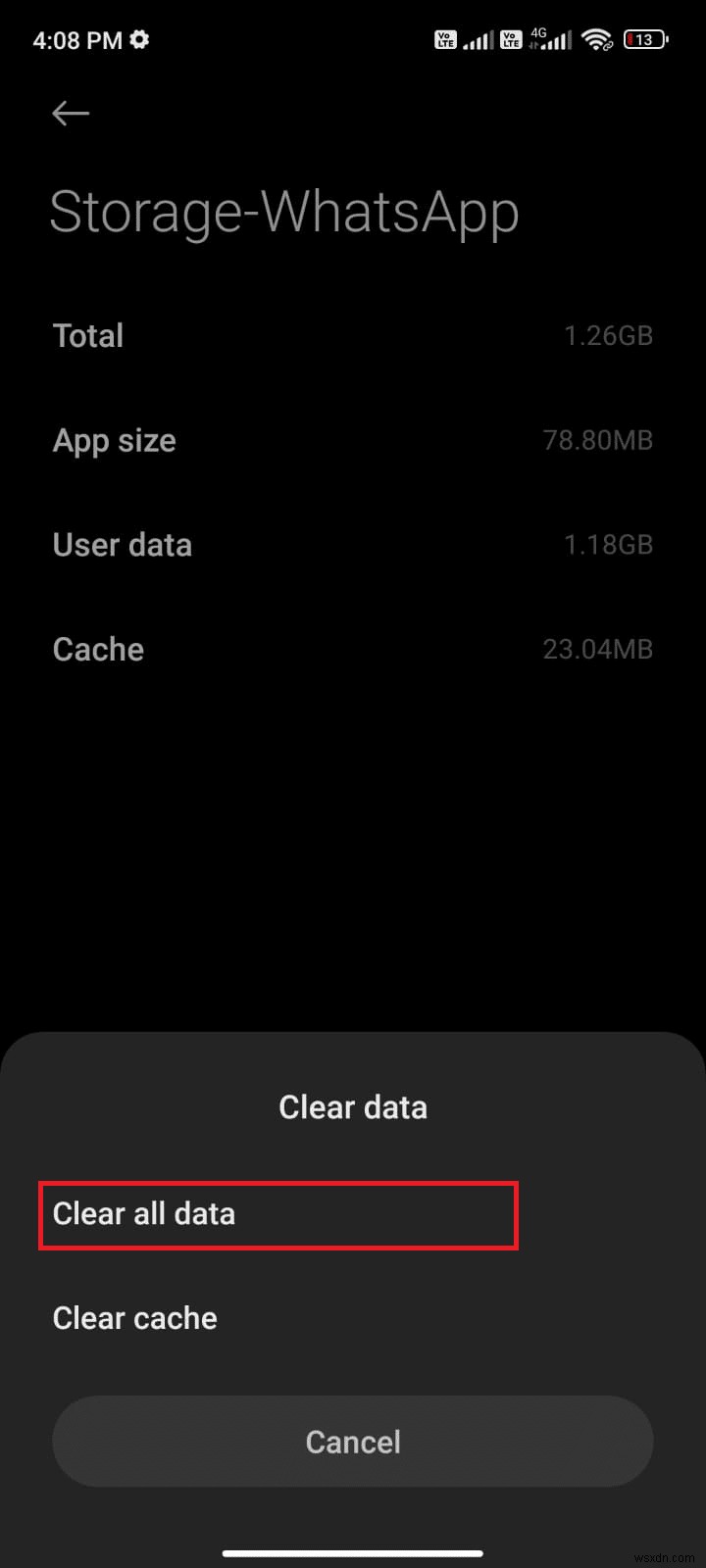706x1568 pixels.
Task: Click the back arrow to leave Storage-WhatsApp
Action: tap(70, 114)
